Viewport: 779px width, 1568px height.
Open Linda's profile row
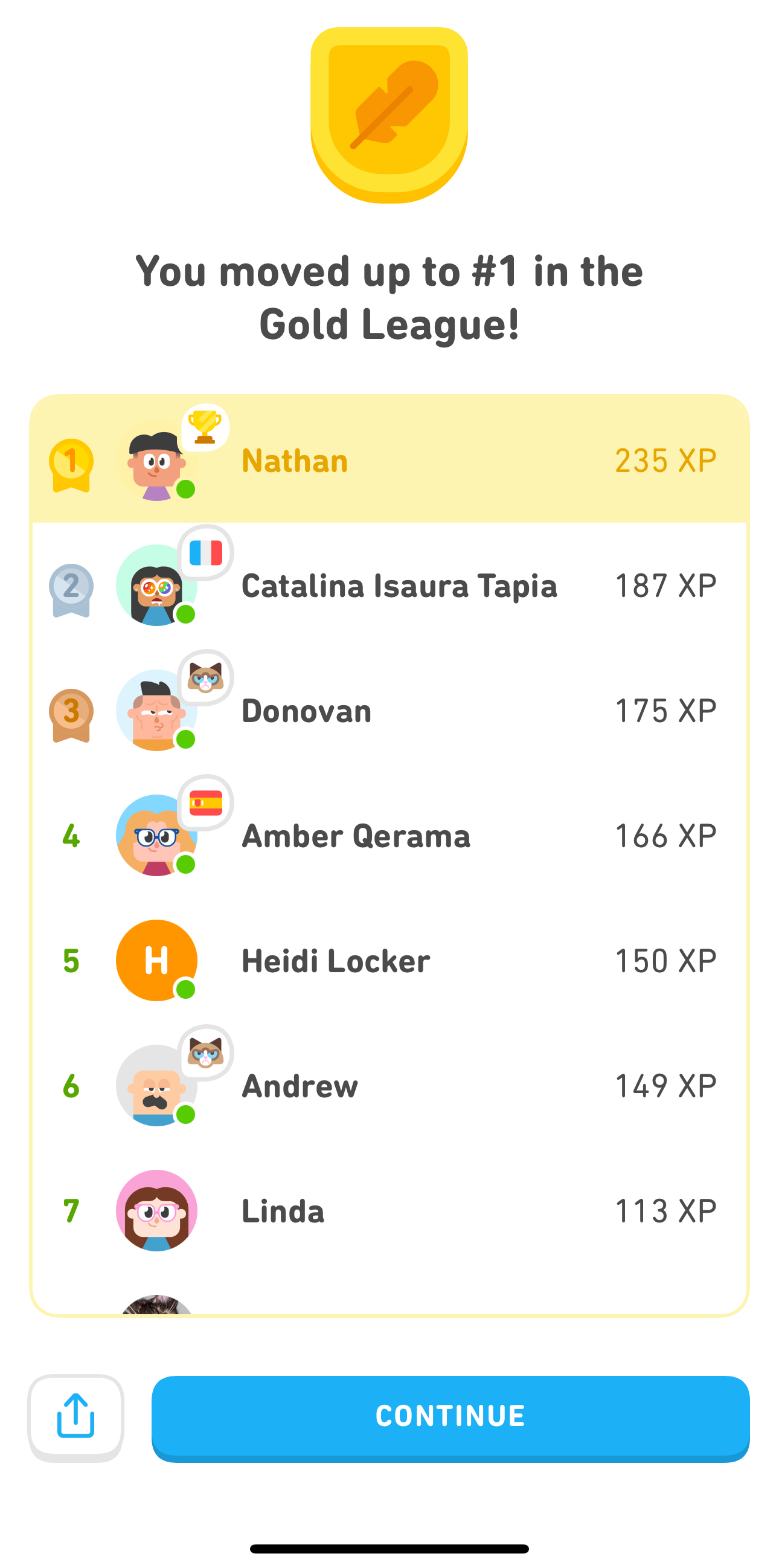[389, 1211]
